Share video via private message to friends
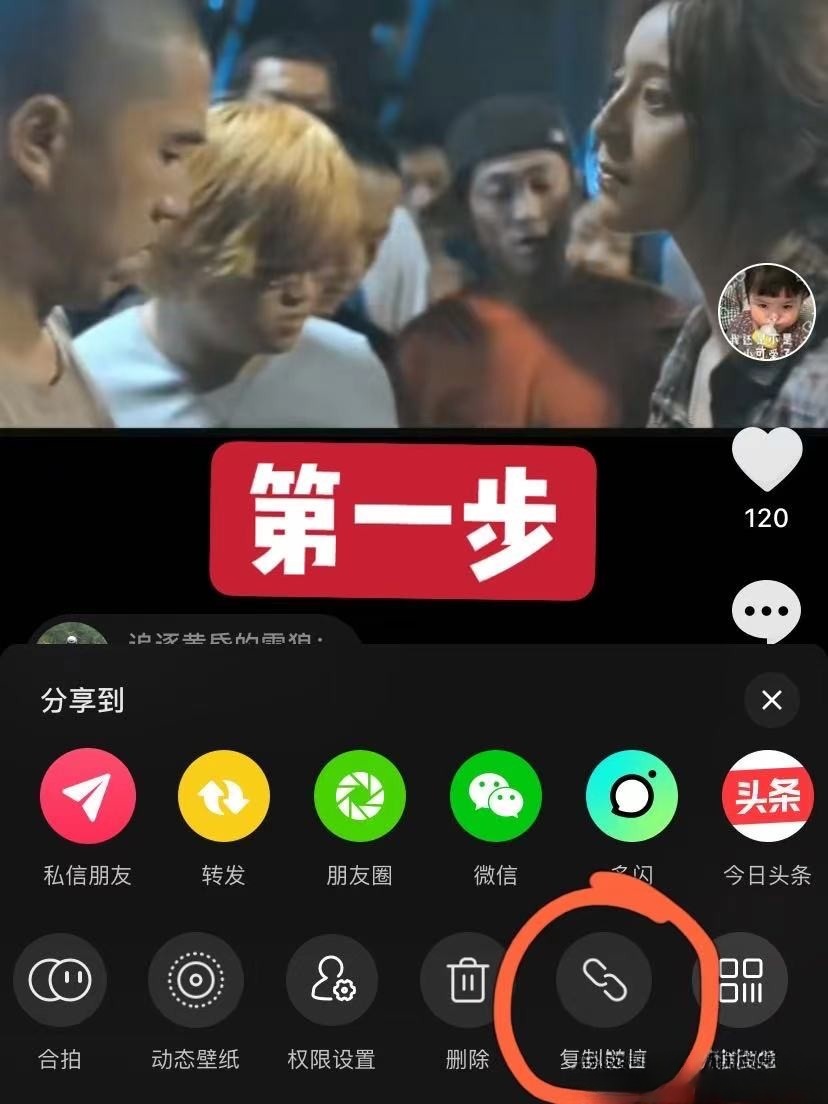Image resolution: width=828 pixels, height=1104 pixels. coord(87,796)
